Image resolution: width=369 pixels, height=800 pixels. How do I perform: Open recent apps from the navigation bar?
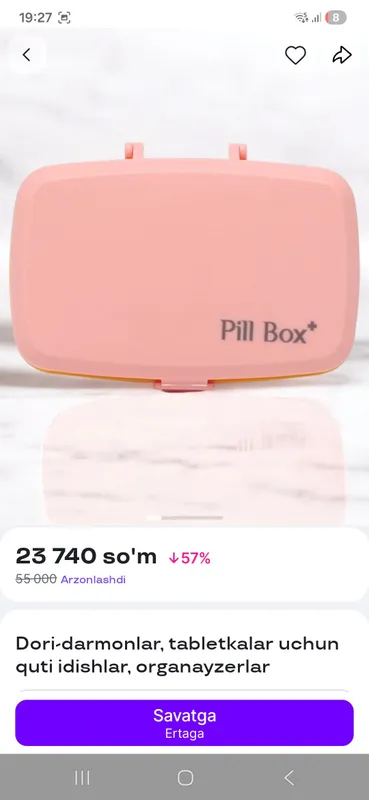pyautogui.click(x=82, y=778)
